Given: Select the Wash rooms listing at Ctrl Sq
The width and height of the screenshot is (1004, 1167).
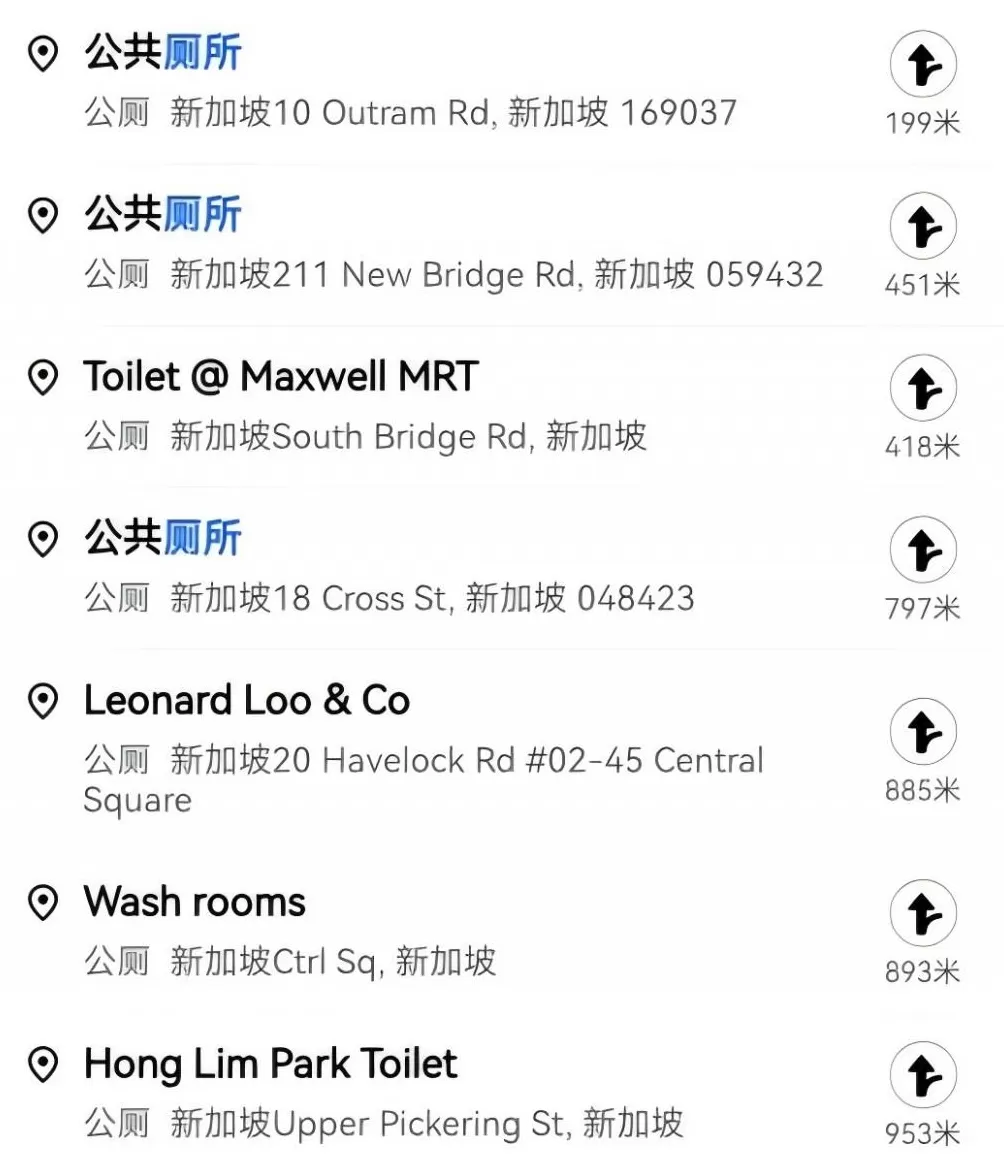Looking at the screenshot, I should [x=195, y=903].
